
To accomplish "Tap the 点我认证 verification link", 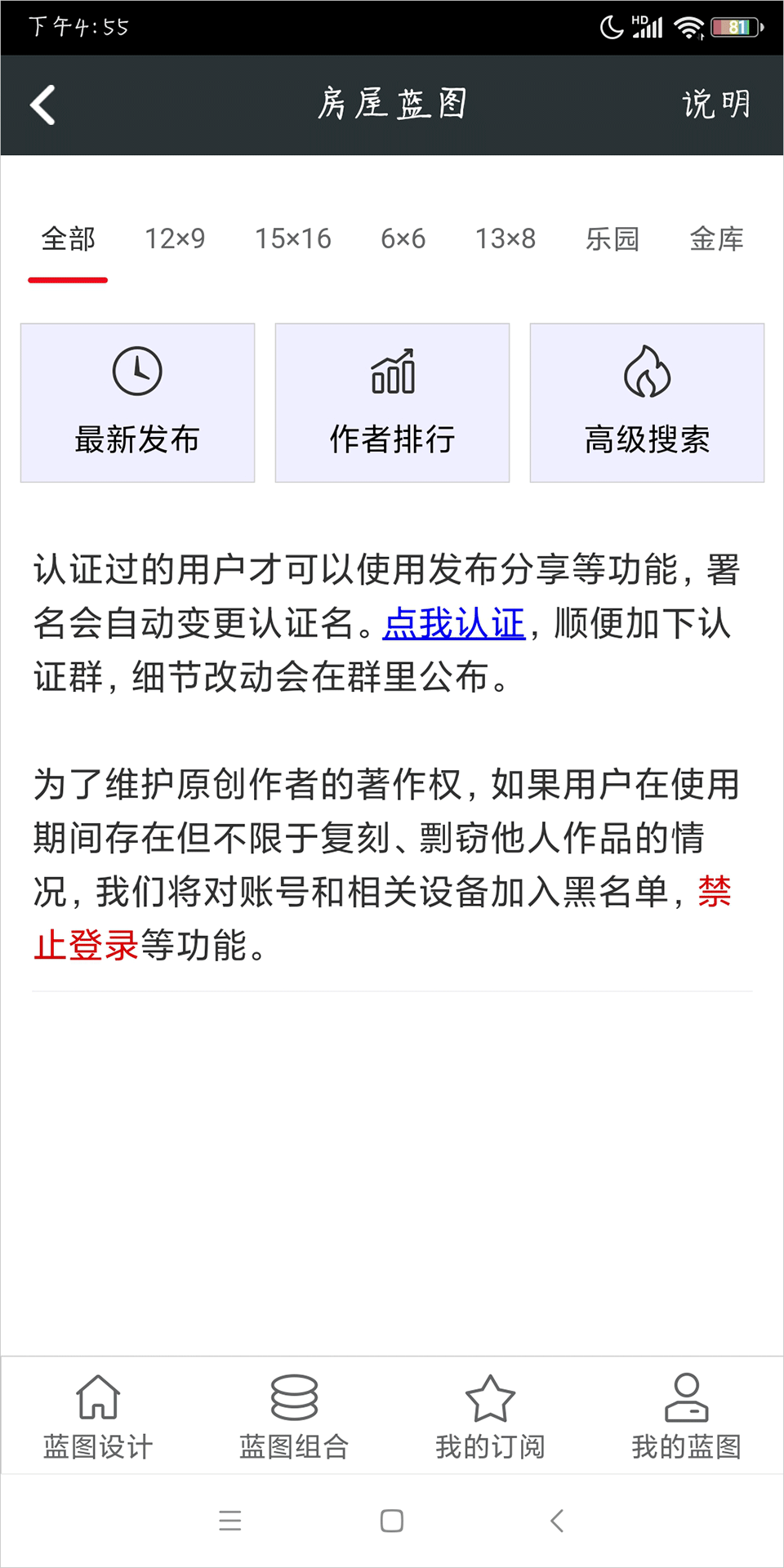I will coord(454,624).
